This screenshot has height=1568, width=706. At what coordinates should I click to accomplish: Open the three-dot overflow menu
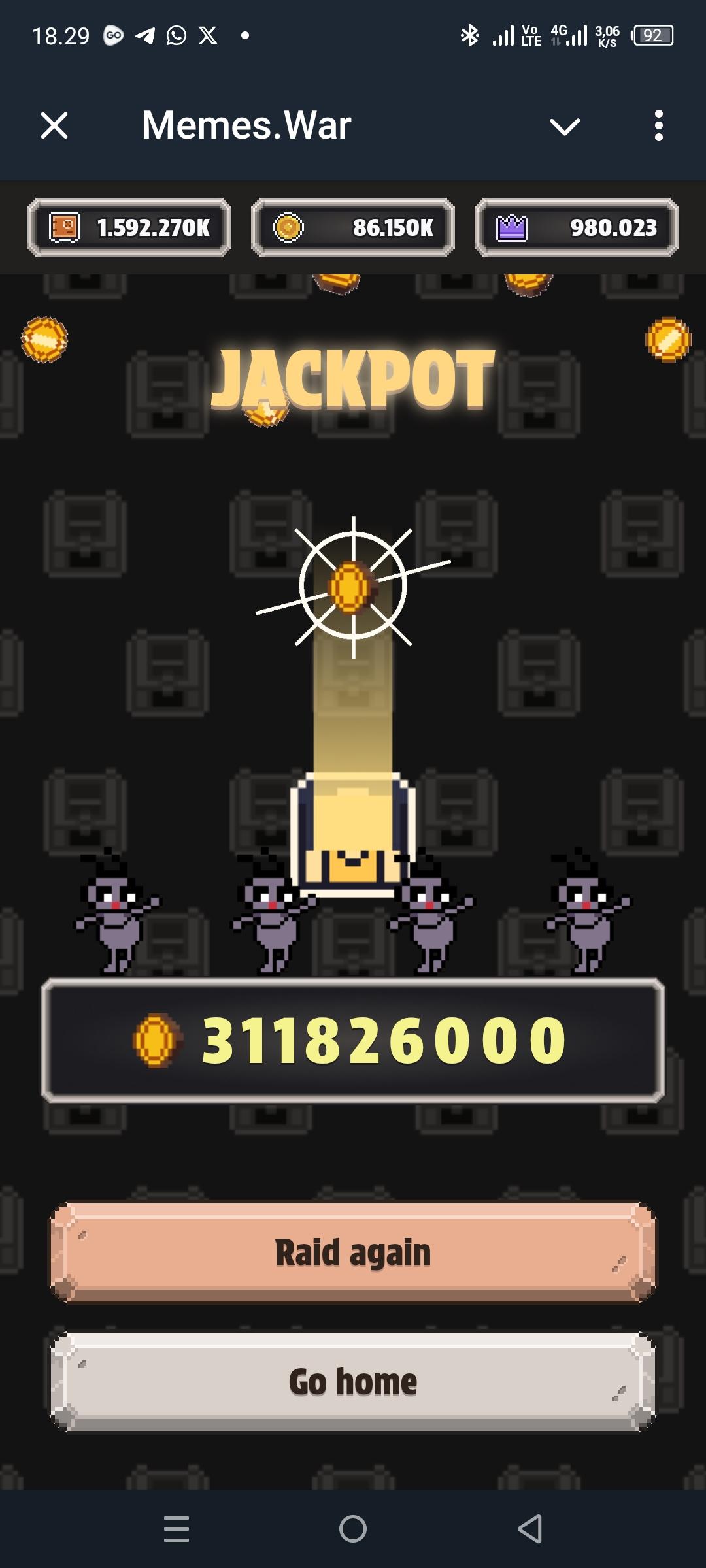(x=658, y=125)
